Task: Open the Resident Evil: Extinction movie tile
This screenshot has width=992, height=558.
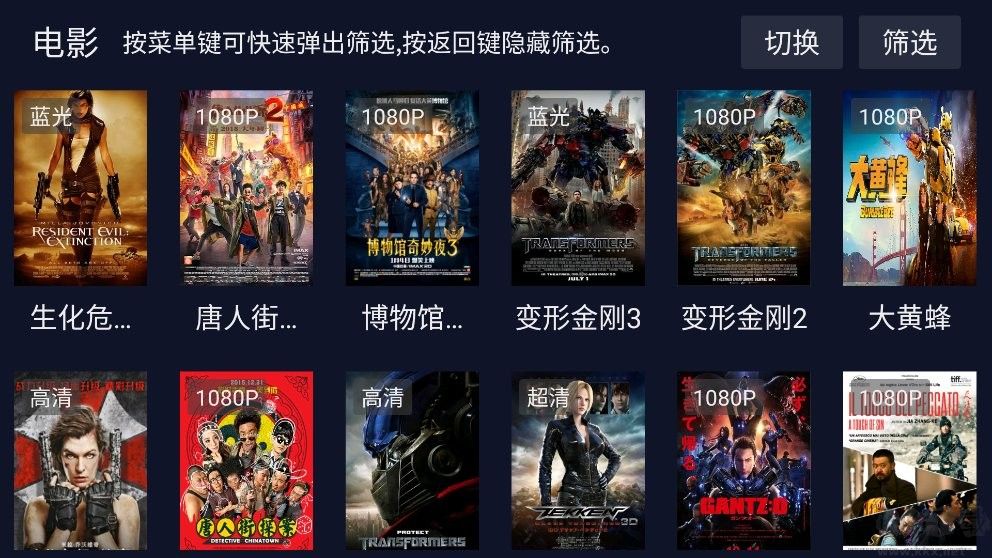Action: tap(80, 188)
